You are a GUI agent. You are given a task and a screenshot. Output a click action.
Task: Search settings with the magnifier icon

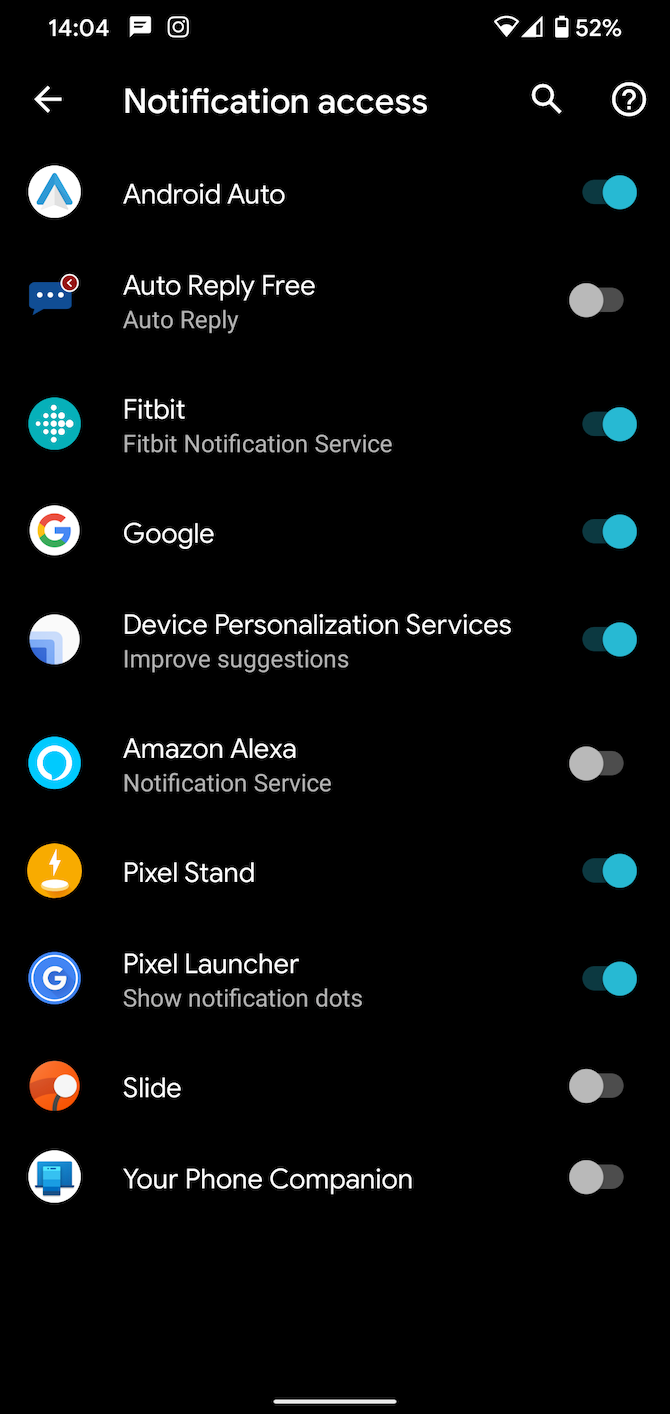click(x=546, y=99)
